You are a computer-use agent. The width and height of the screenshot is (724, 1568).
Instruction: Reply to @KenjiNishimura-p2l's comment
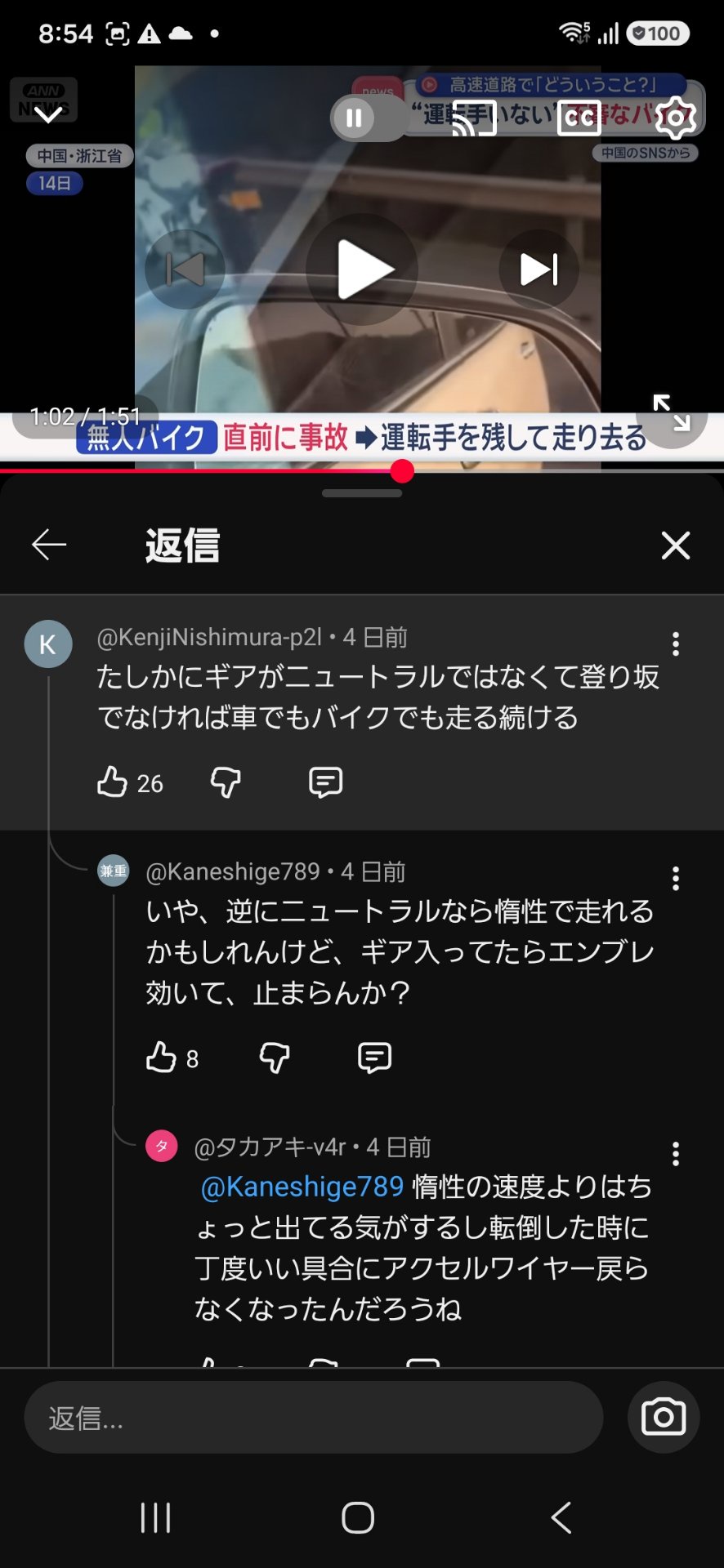click(325, 782)
